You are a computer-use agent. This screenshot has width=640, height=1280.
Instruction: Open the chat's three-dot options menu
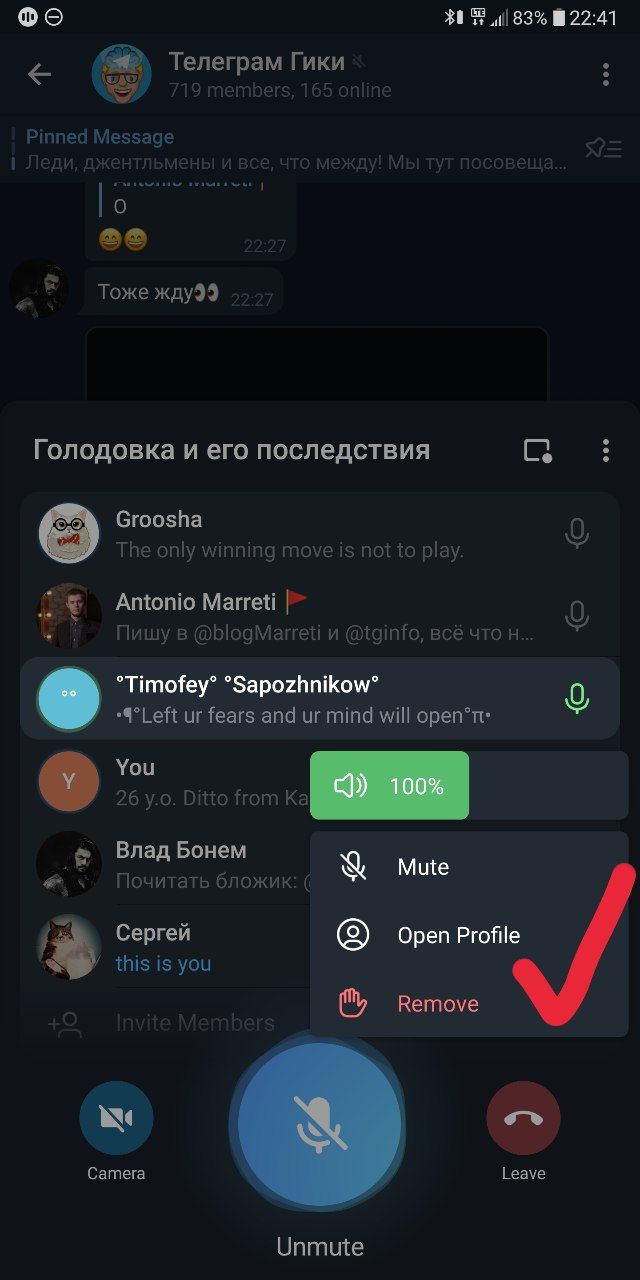[x=605, y=74]
